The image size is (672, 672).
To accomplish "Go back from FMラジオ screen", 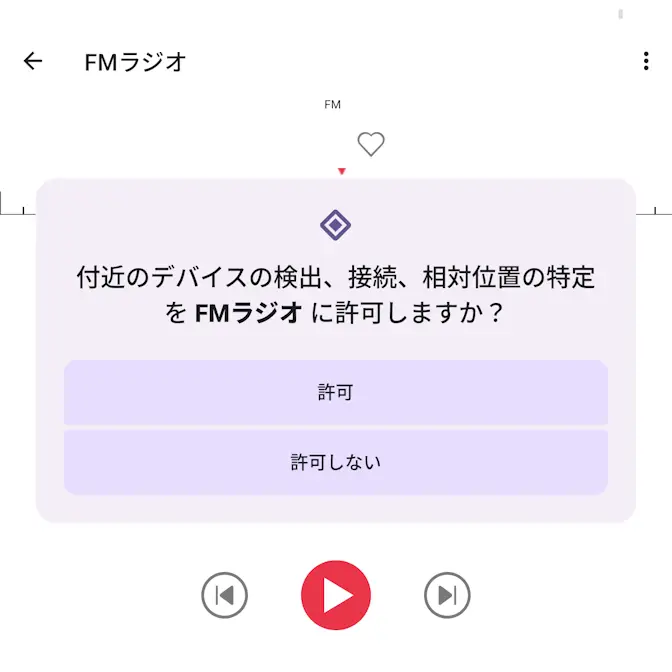I will tap(33, 61).
